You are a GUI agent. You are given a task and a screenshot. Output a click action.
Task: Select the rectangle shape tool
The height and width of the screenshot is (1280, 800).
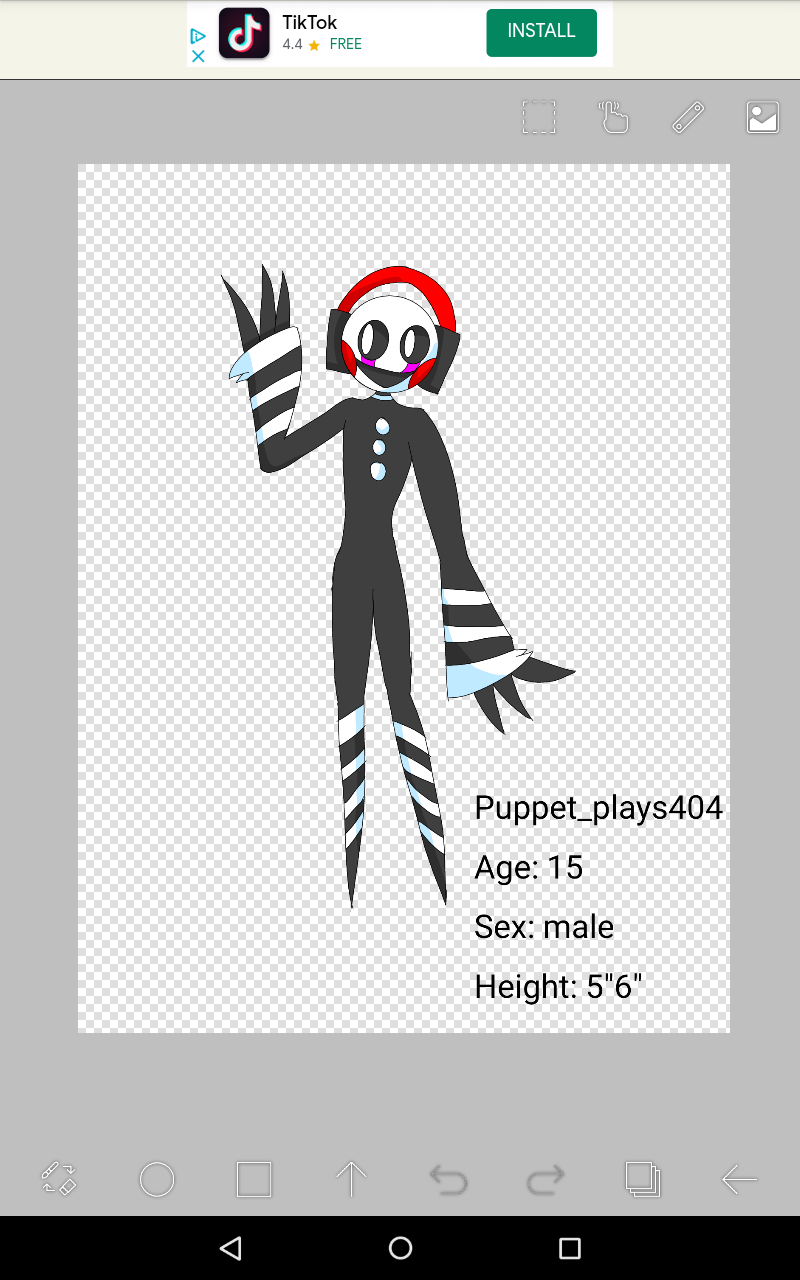click(x=252, y=1179)
